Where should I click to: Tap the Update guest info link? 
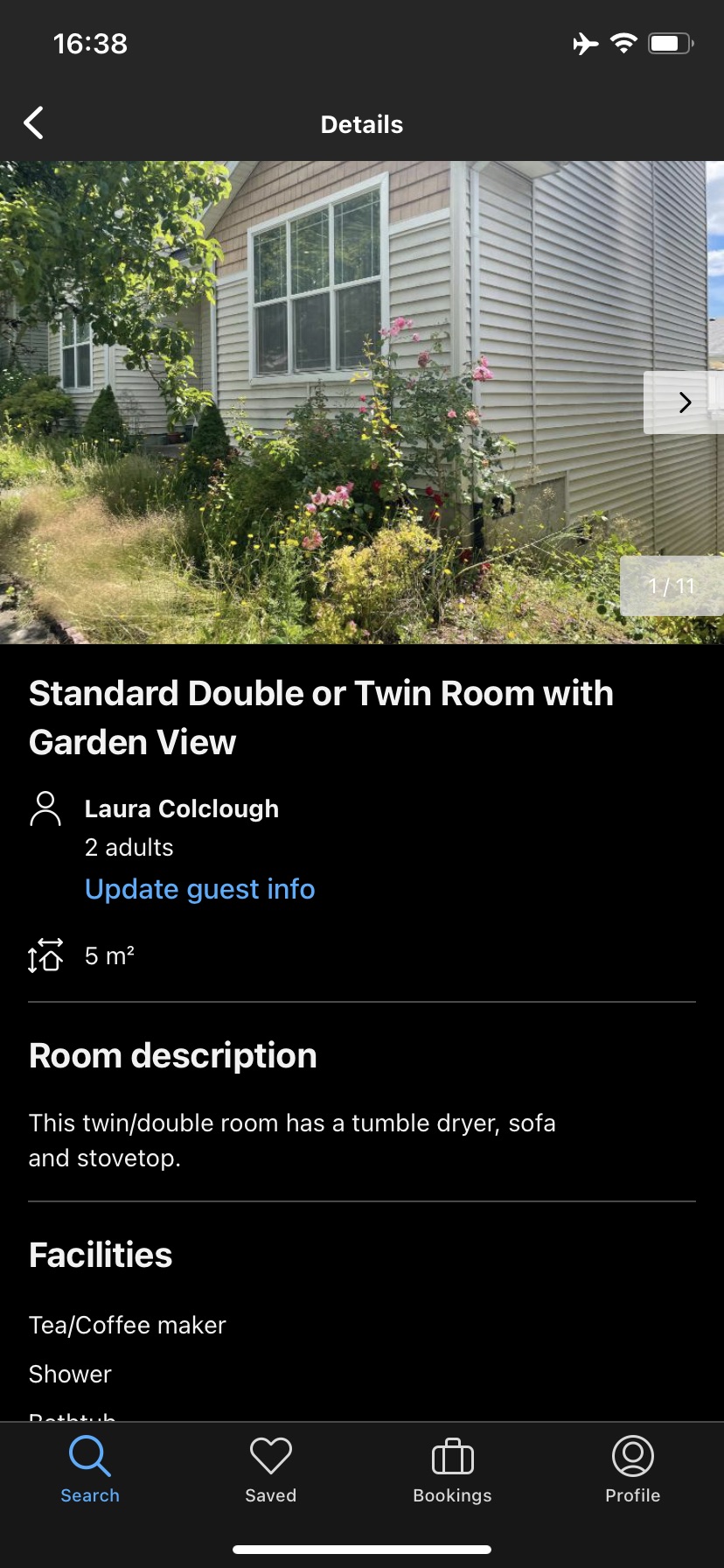pyautogui.click(x=199, y=889)
